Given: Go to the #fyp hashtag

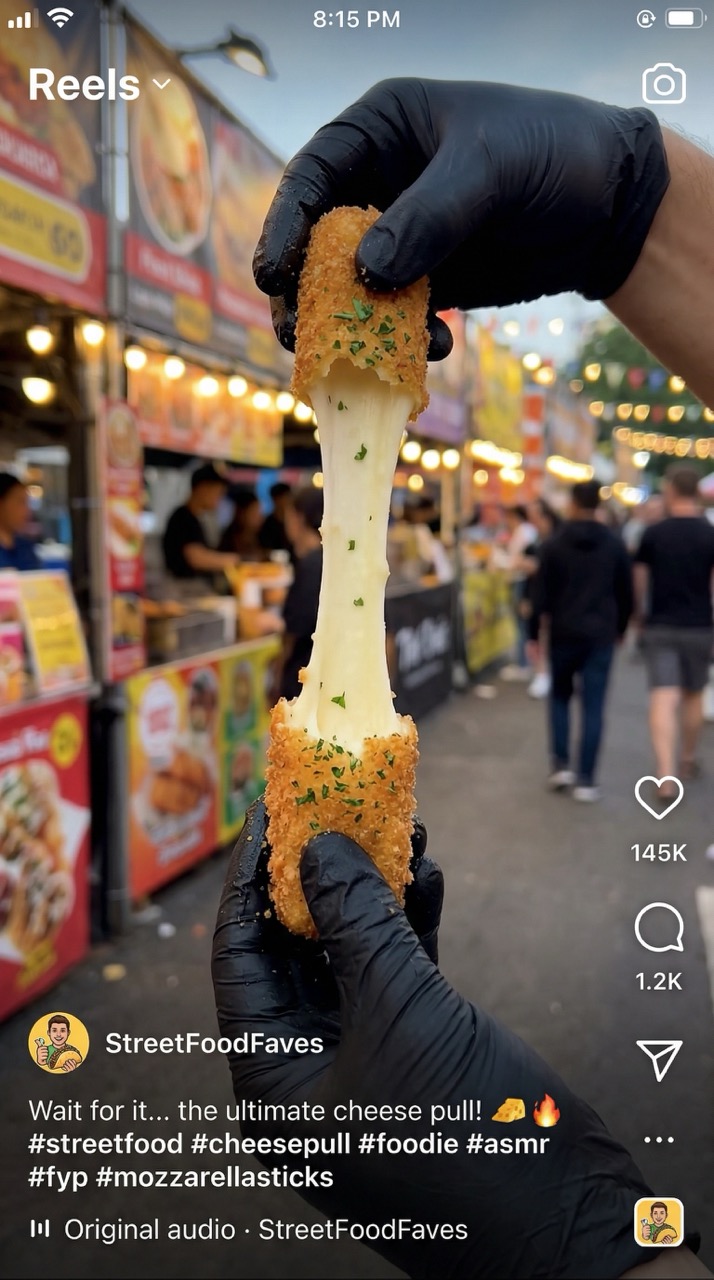Looking at the screenshot, I should [57, 1177].
